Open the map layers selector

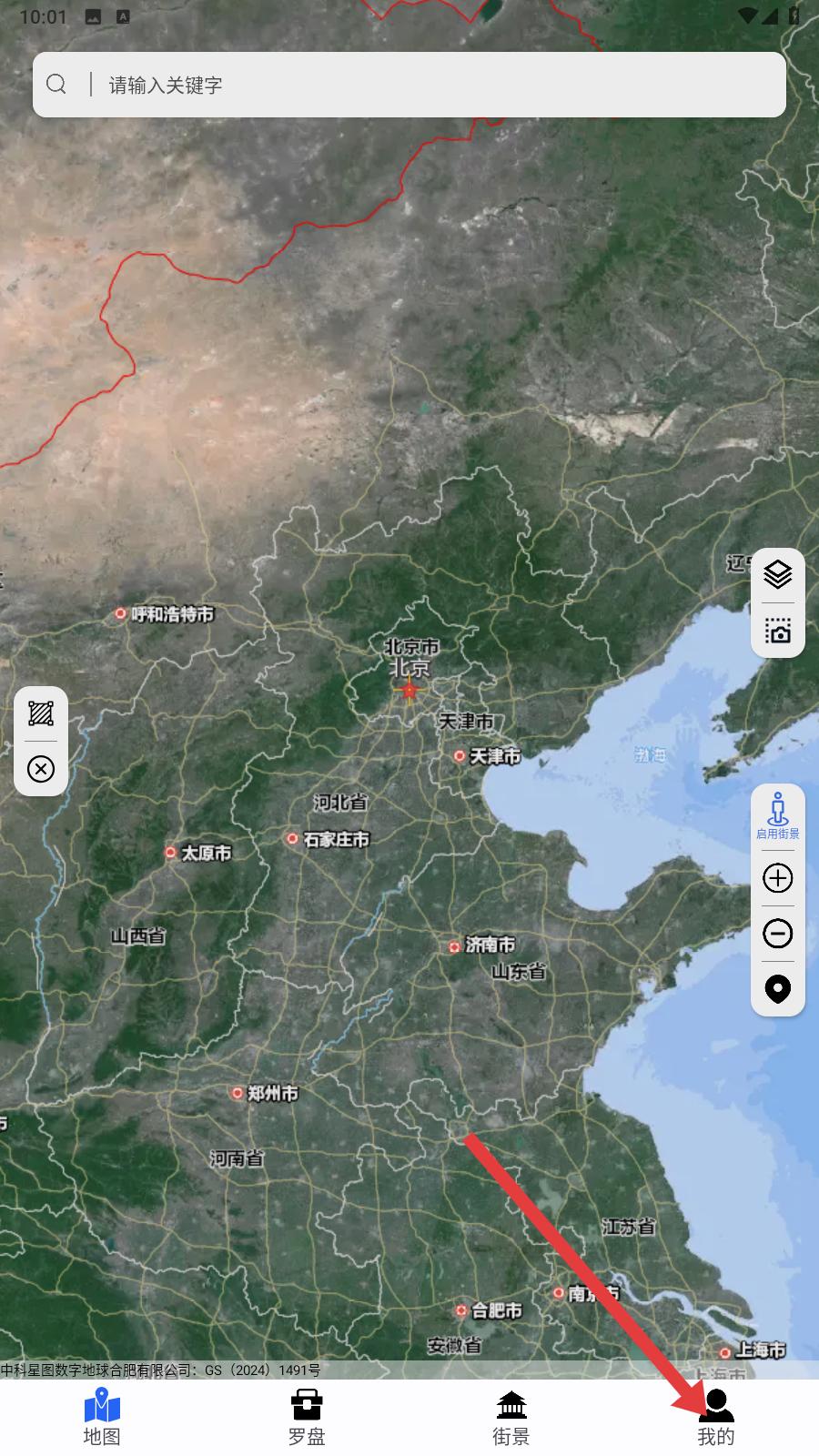coord(777,574)
